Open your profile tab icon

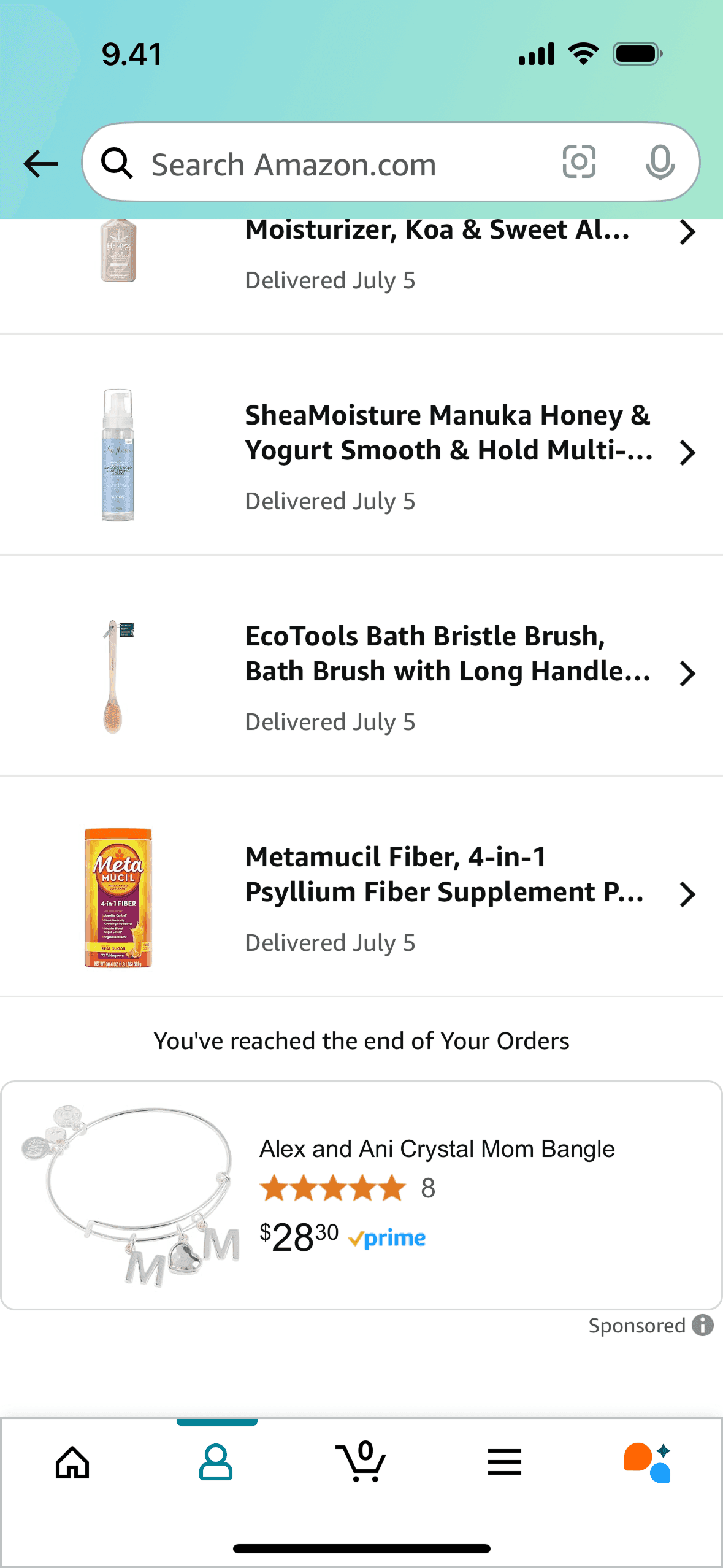[x=216, y=1462]
